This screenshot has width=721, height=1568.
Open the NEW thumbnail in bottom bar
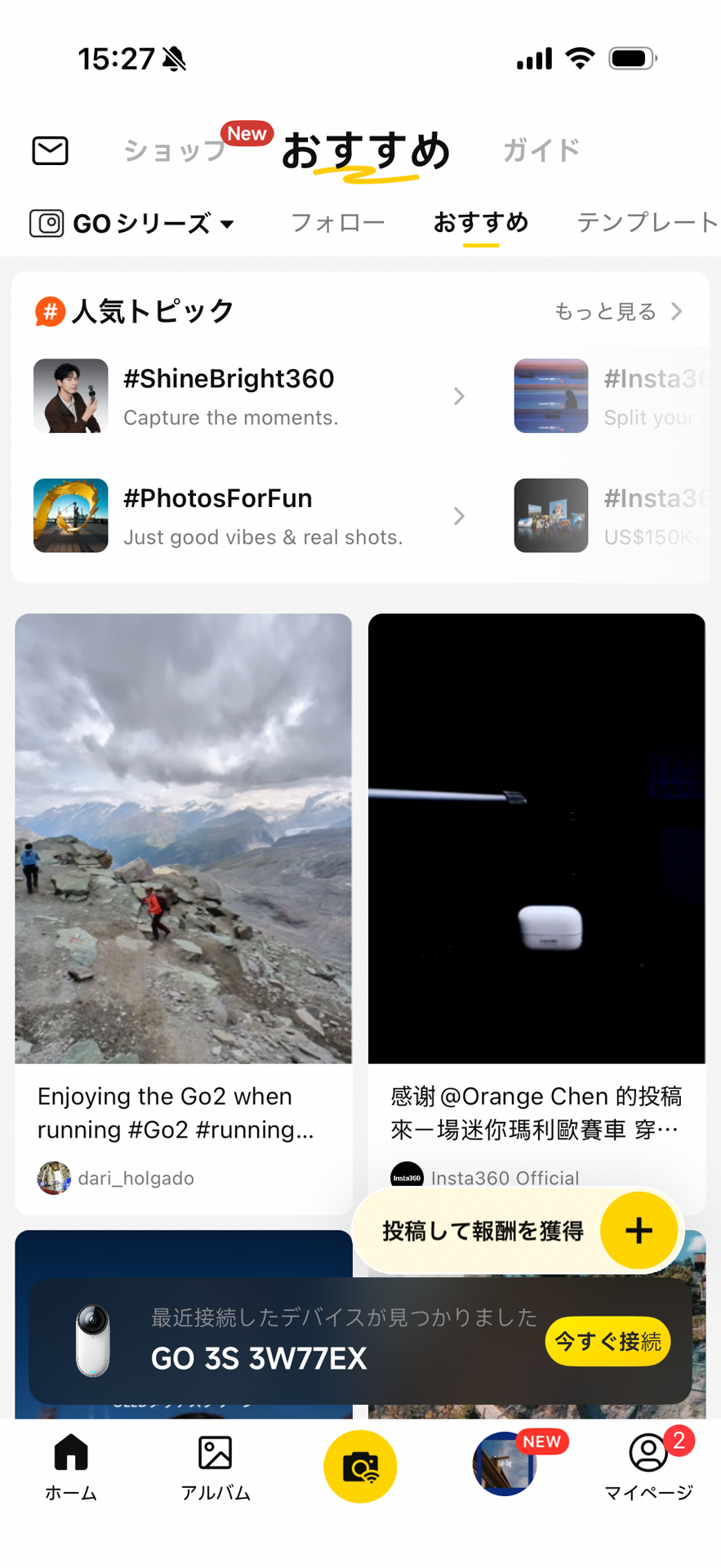pyautogui.click(x=505, y=1463)
